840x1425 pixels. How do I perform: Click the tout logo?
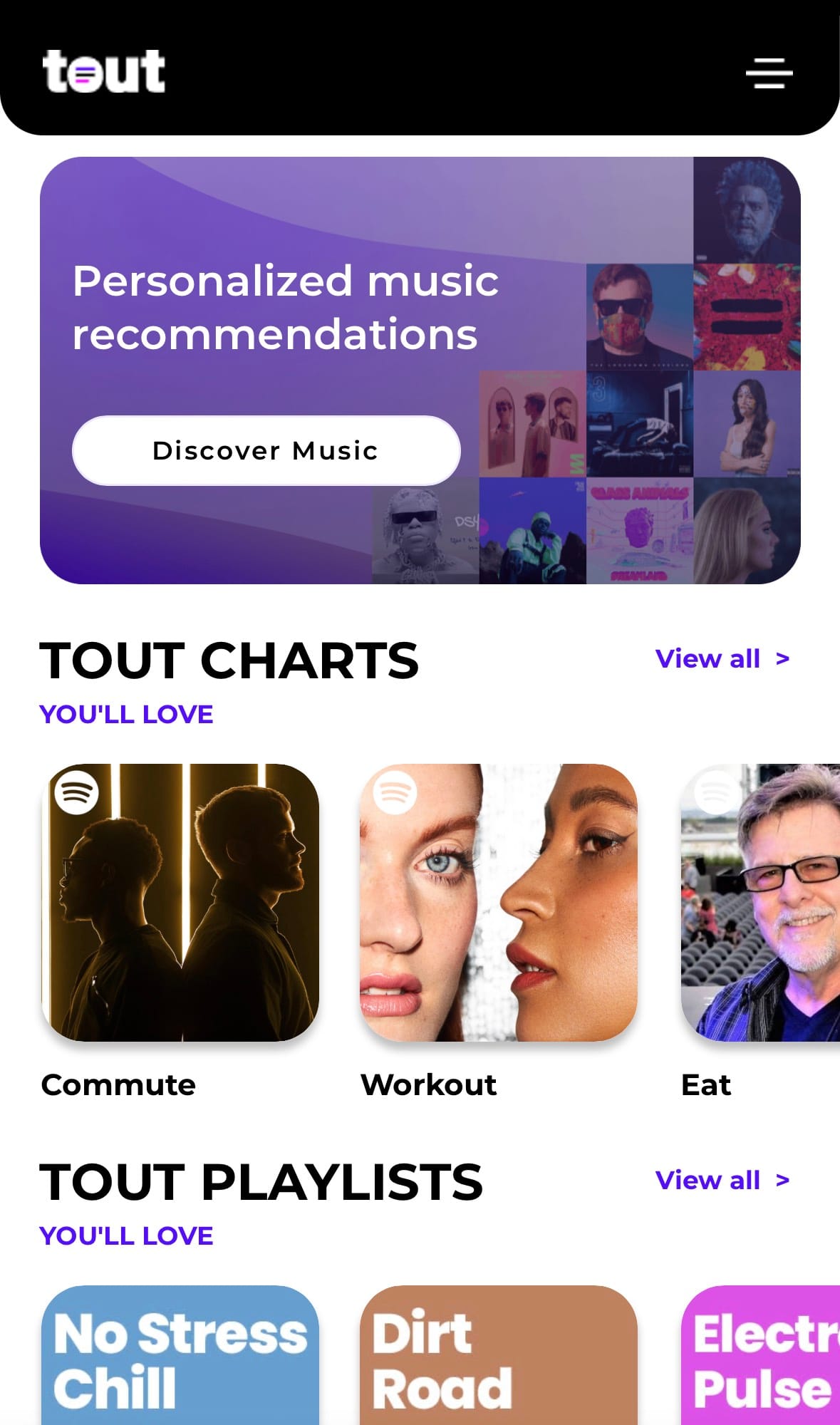coord(104,71)
